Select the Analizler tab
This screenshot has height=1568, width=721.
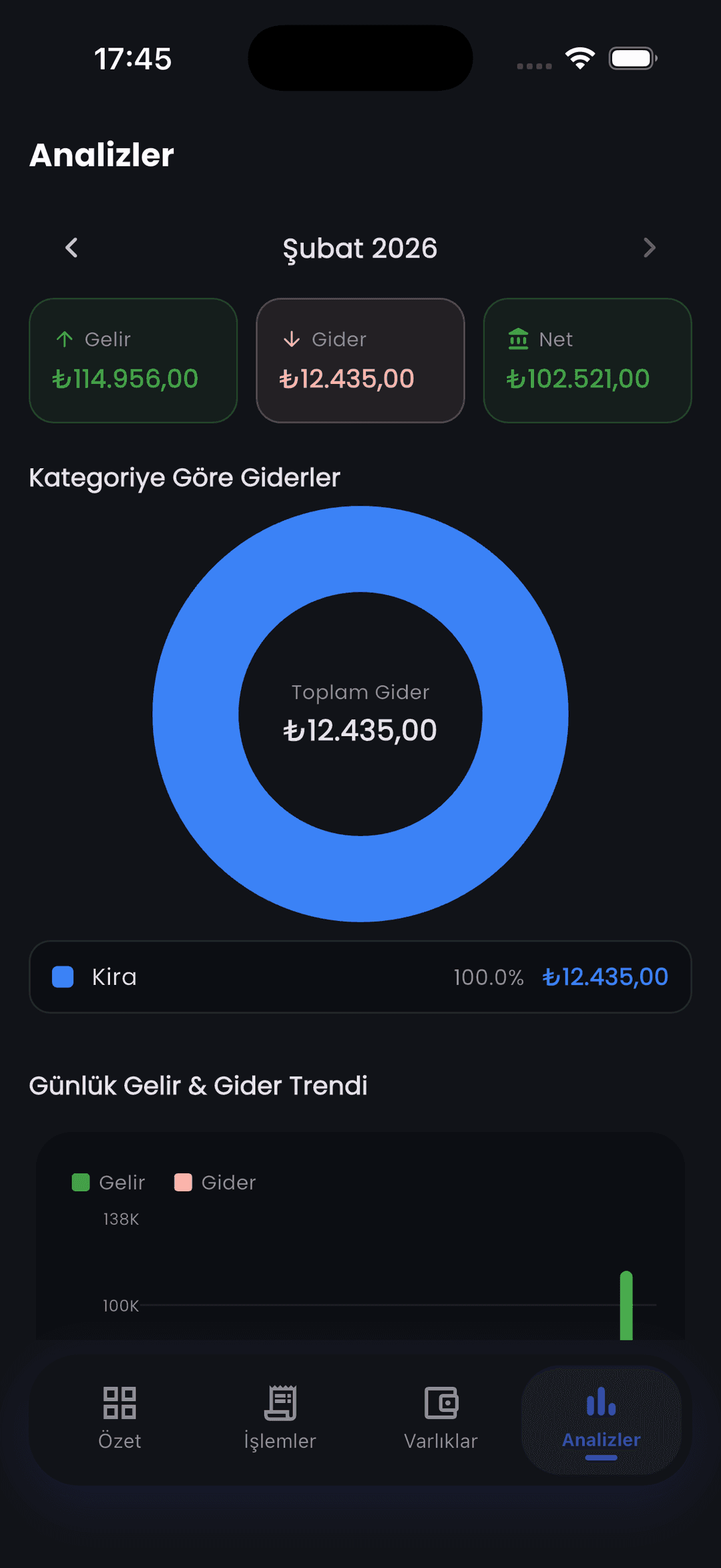click(601, 1420)
